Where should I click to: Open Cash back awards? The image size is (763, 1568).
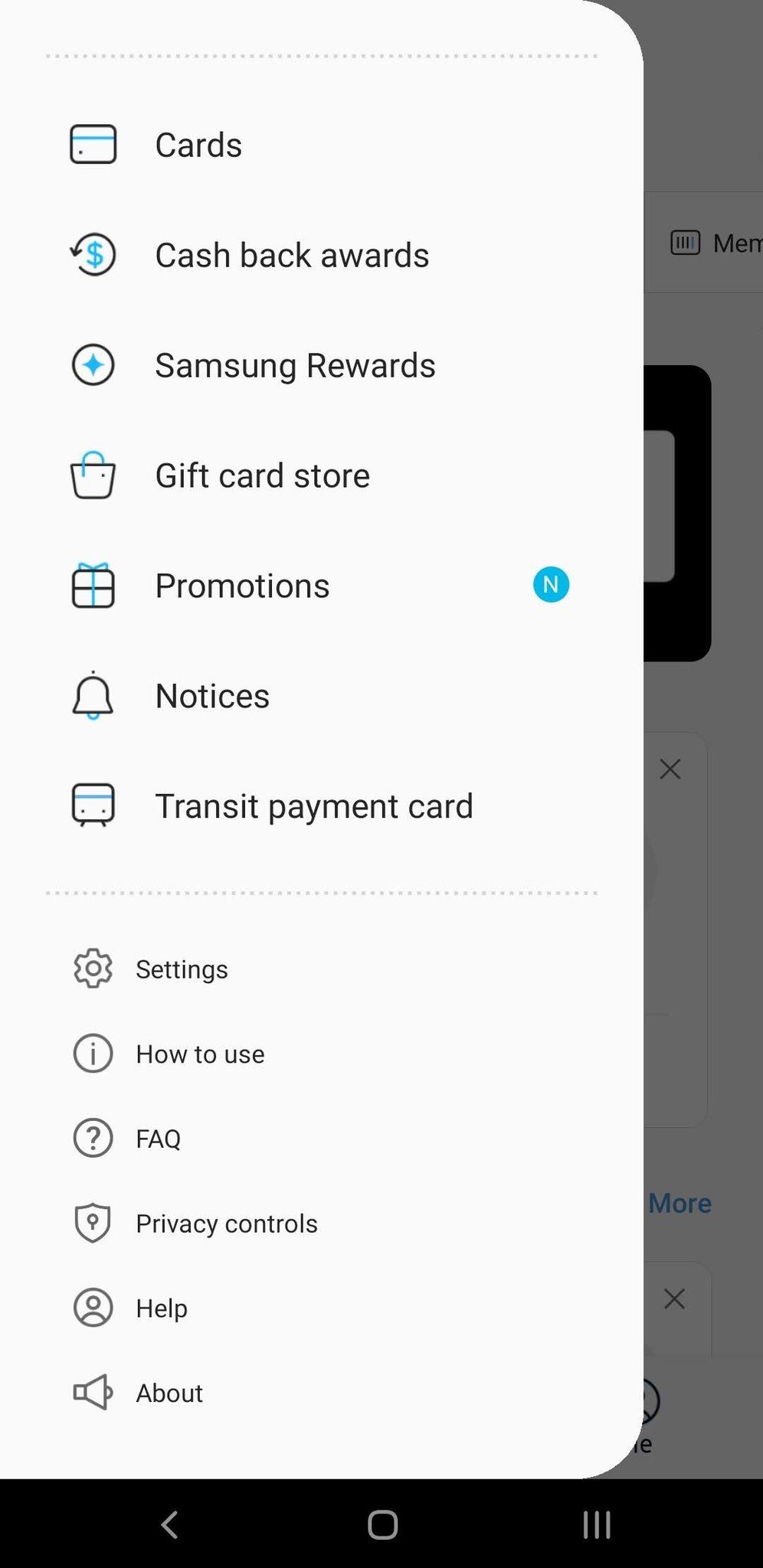(291, 255)
